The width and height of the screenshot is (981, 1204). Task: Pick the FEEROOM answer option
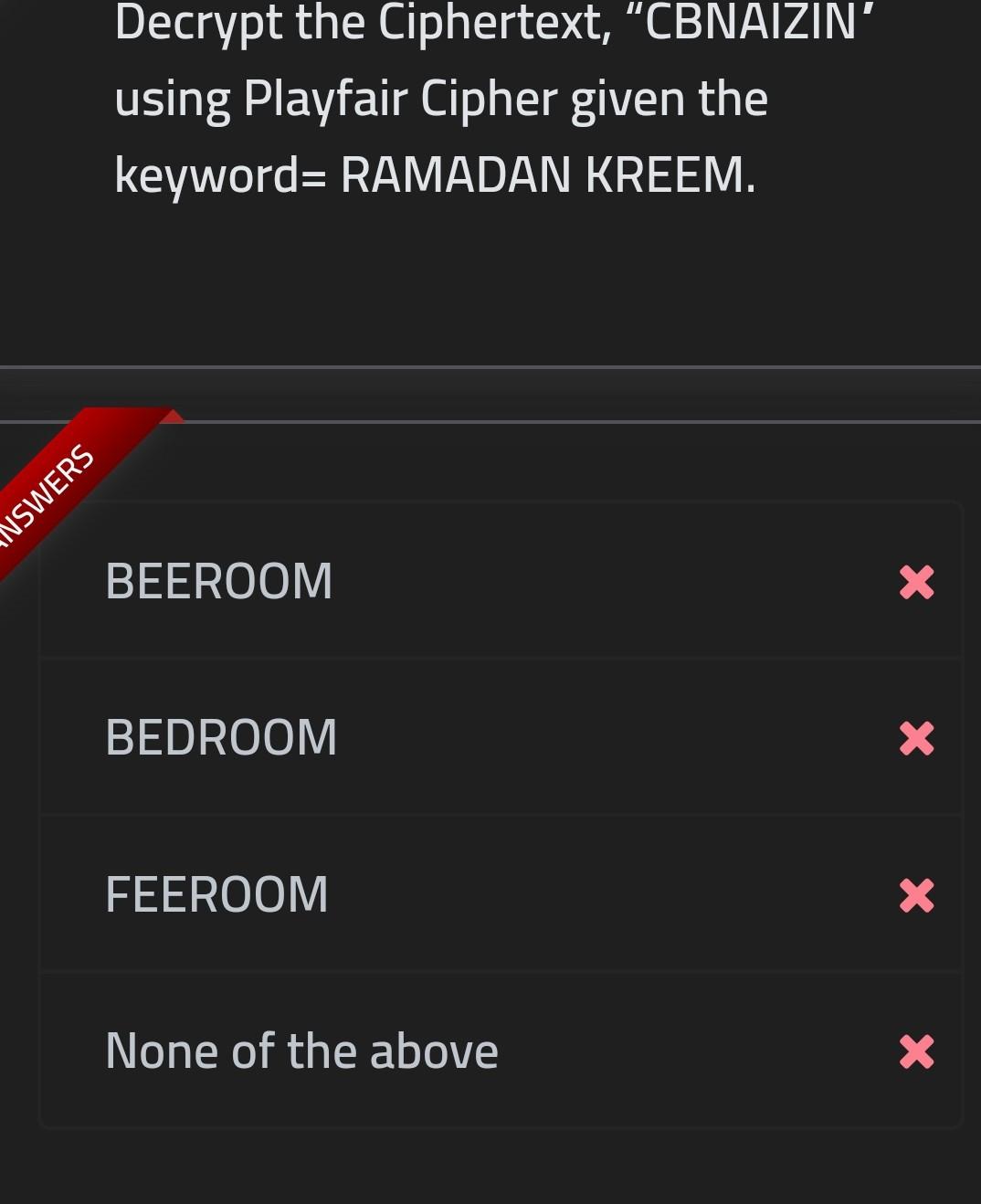click(x=216, y=894)
